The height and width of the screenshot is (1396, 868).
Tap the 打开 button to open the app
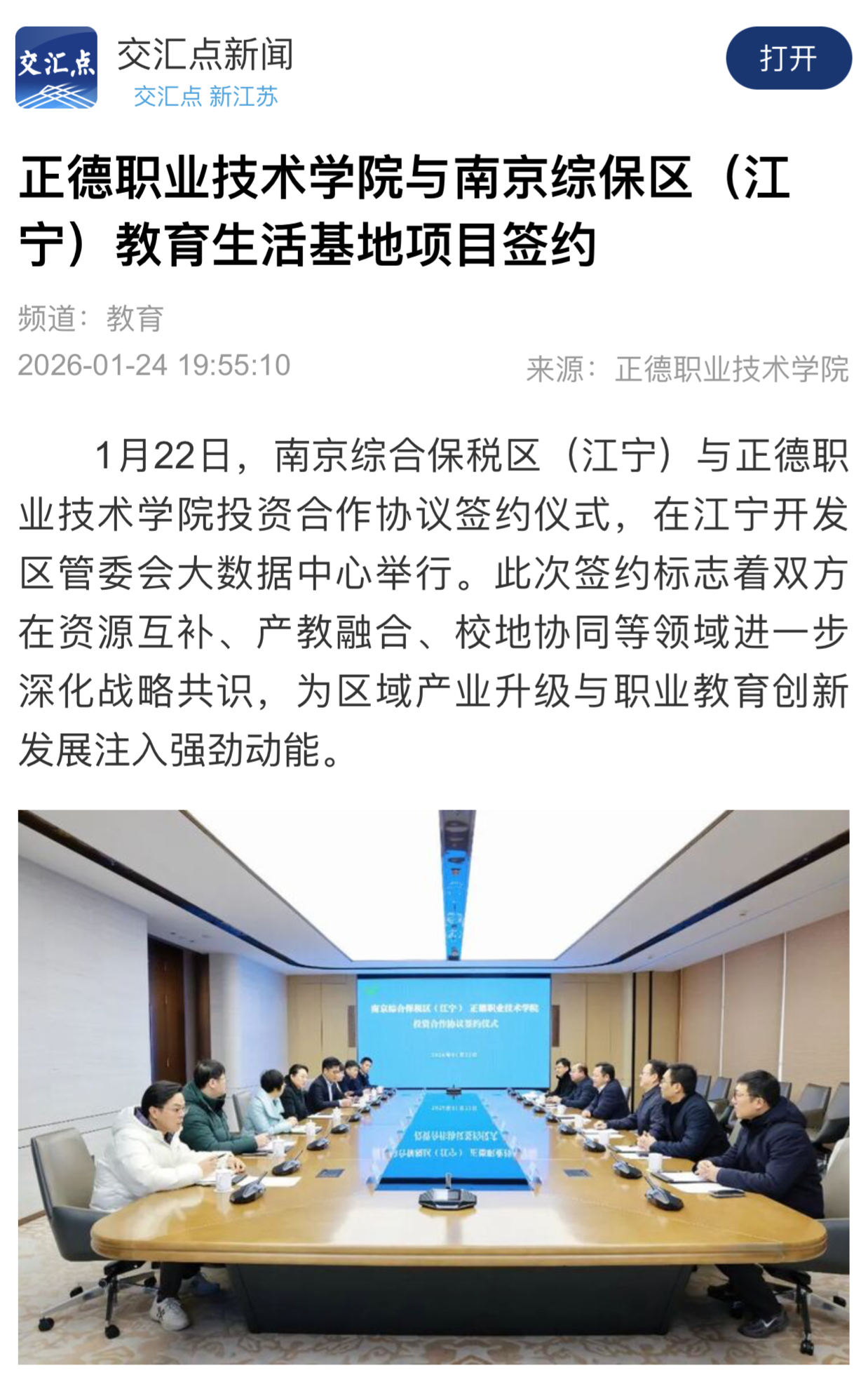(x=788, y=58)
